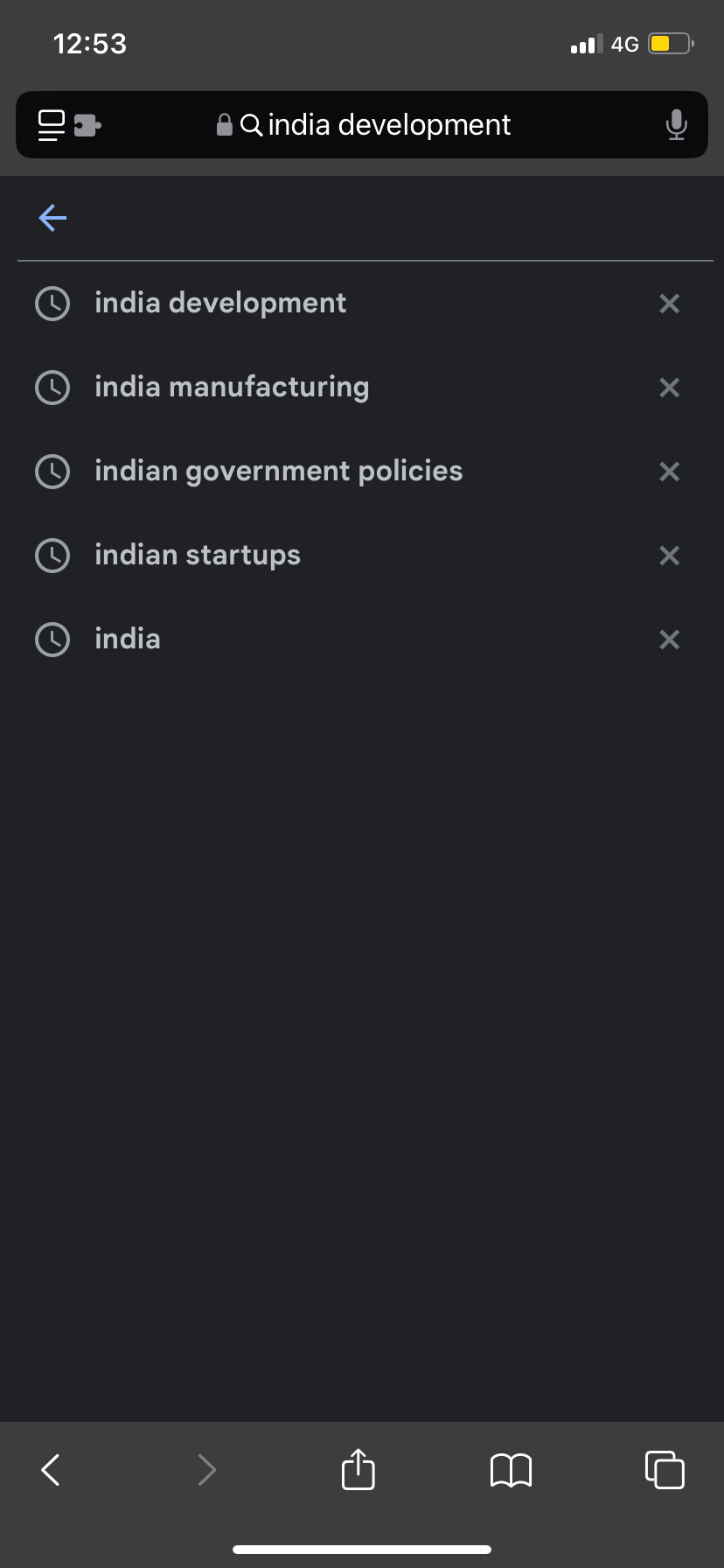Clear "indian government policies" from history
The image size is (724, 1568).
pos(669,472)
